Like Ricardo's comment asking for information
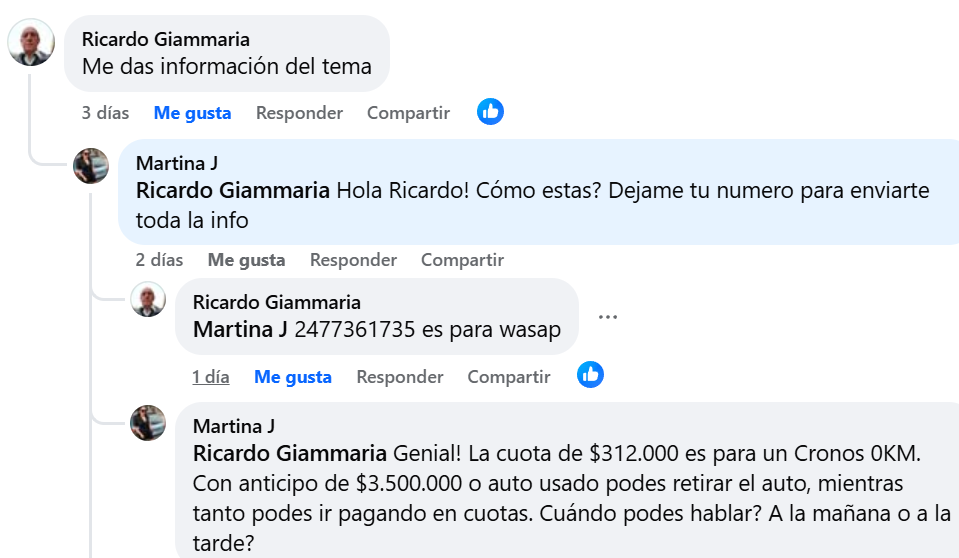 pyautogui.click(x=192, y=113)
